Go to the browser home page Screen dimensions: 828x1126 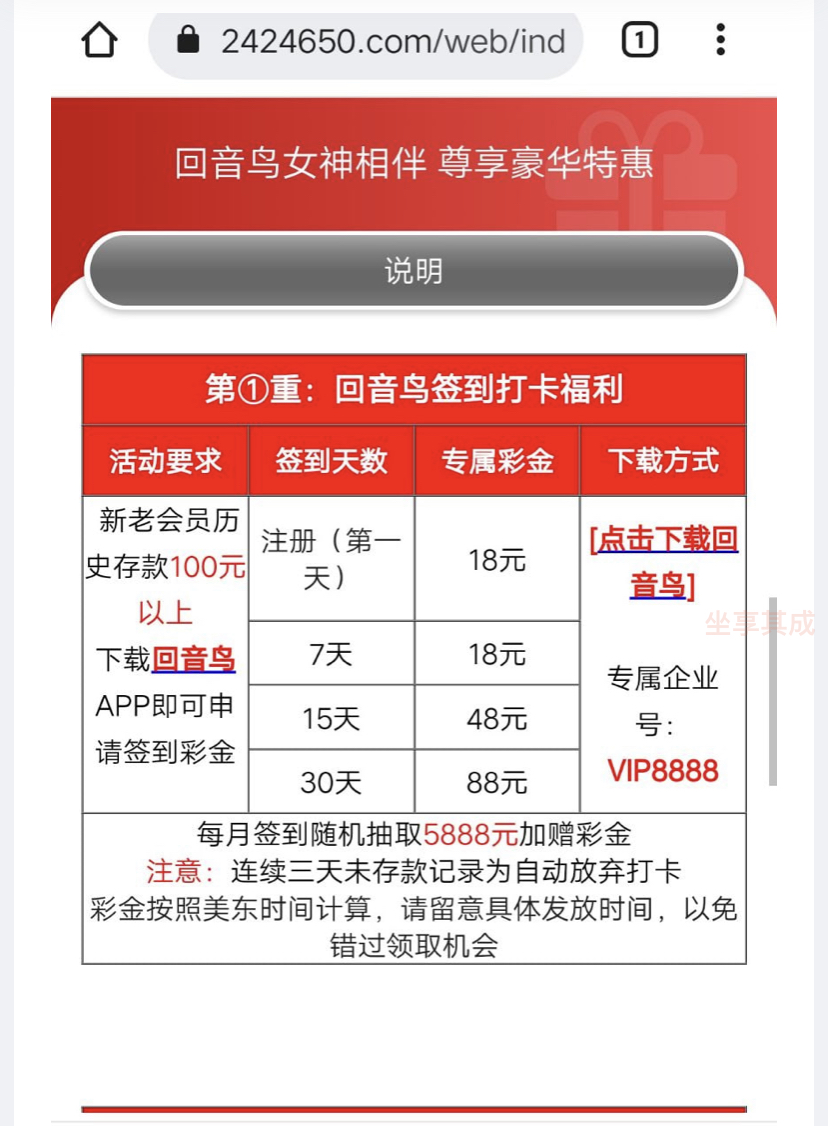[x=99, y=41]
